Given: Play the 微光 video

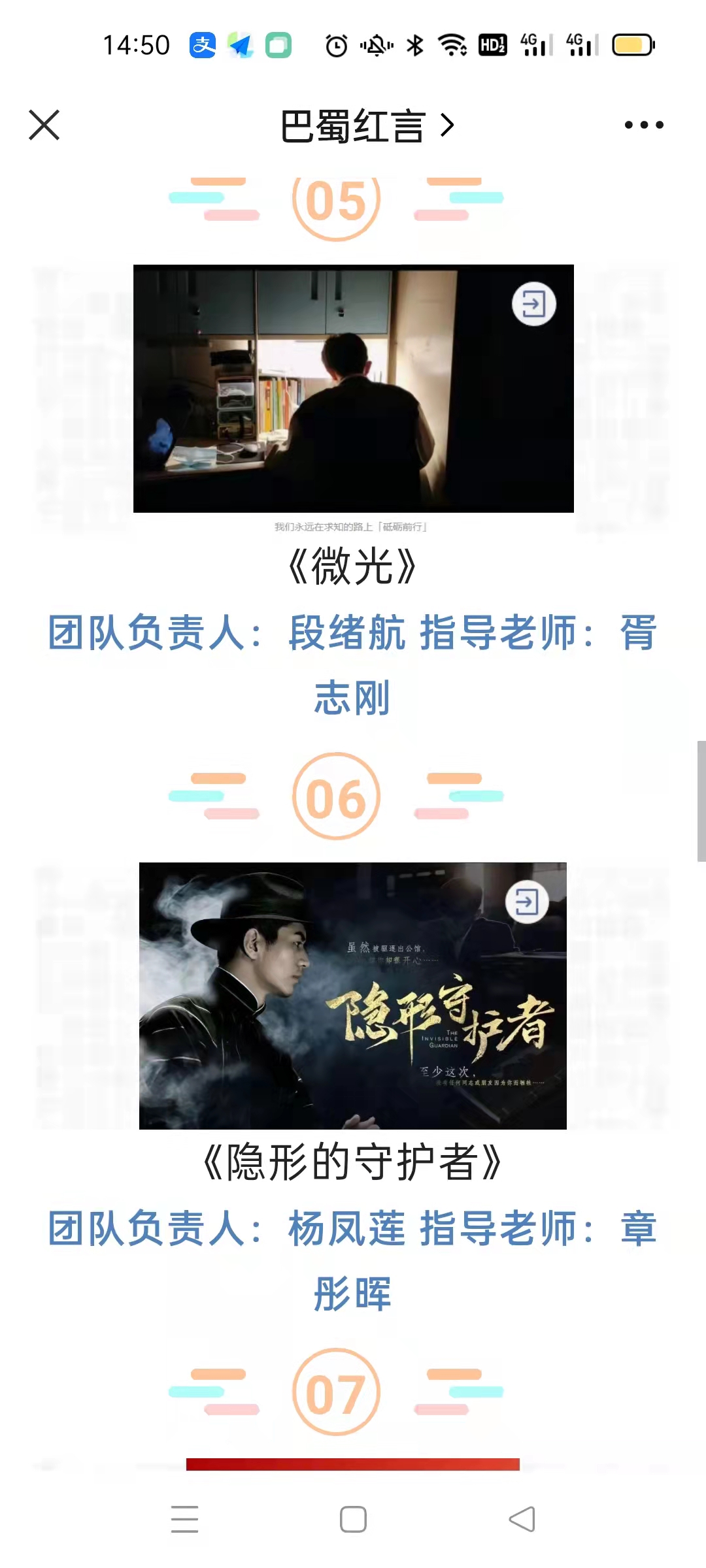Looking at the screenshot, I should tap(353, 389).
